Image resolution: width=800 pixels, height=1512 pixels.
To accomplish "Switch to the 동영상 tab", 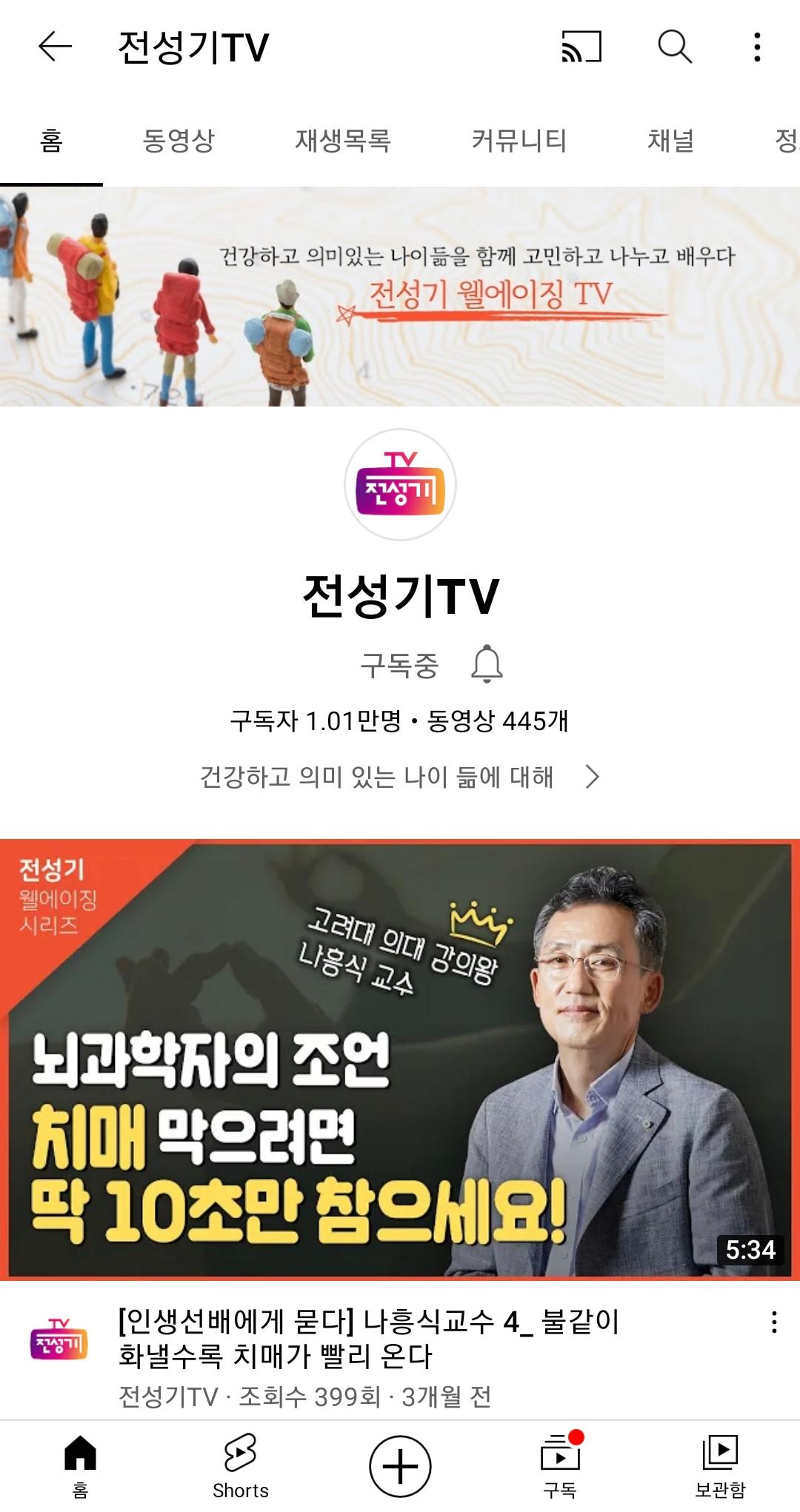I will tap(179, 141).
